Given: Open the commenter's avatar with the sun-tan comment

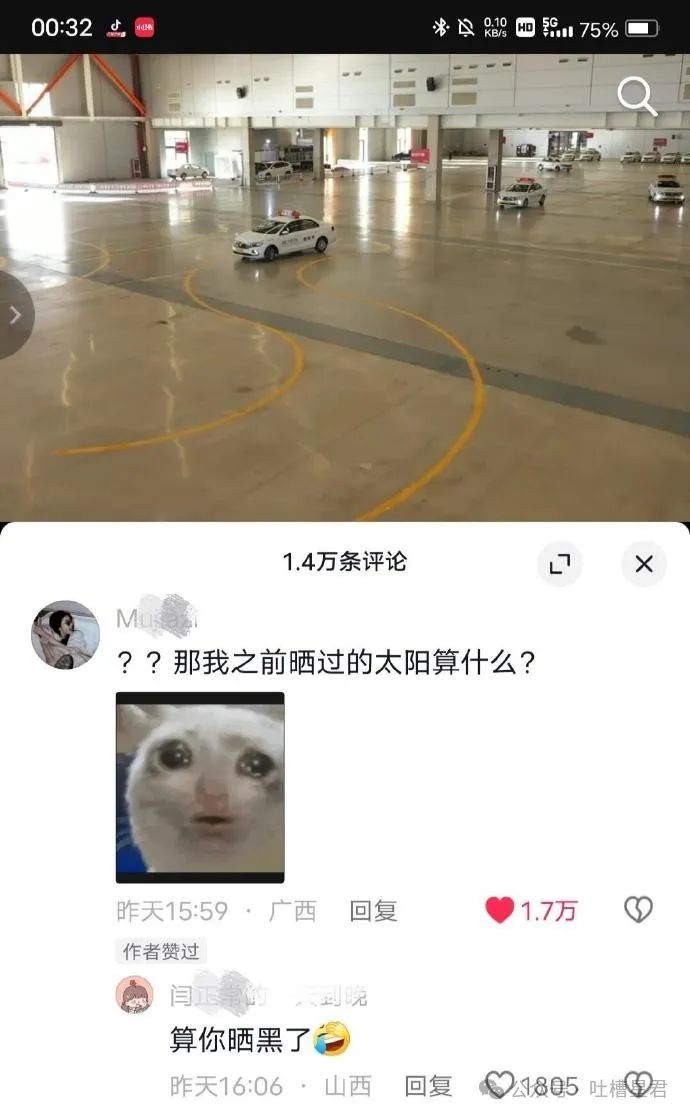Looking at the screenshot, I should point(66,635).
